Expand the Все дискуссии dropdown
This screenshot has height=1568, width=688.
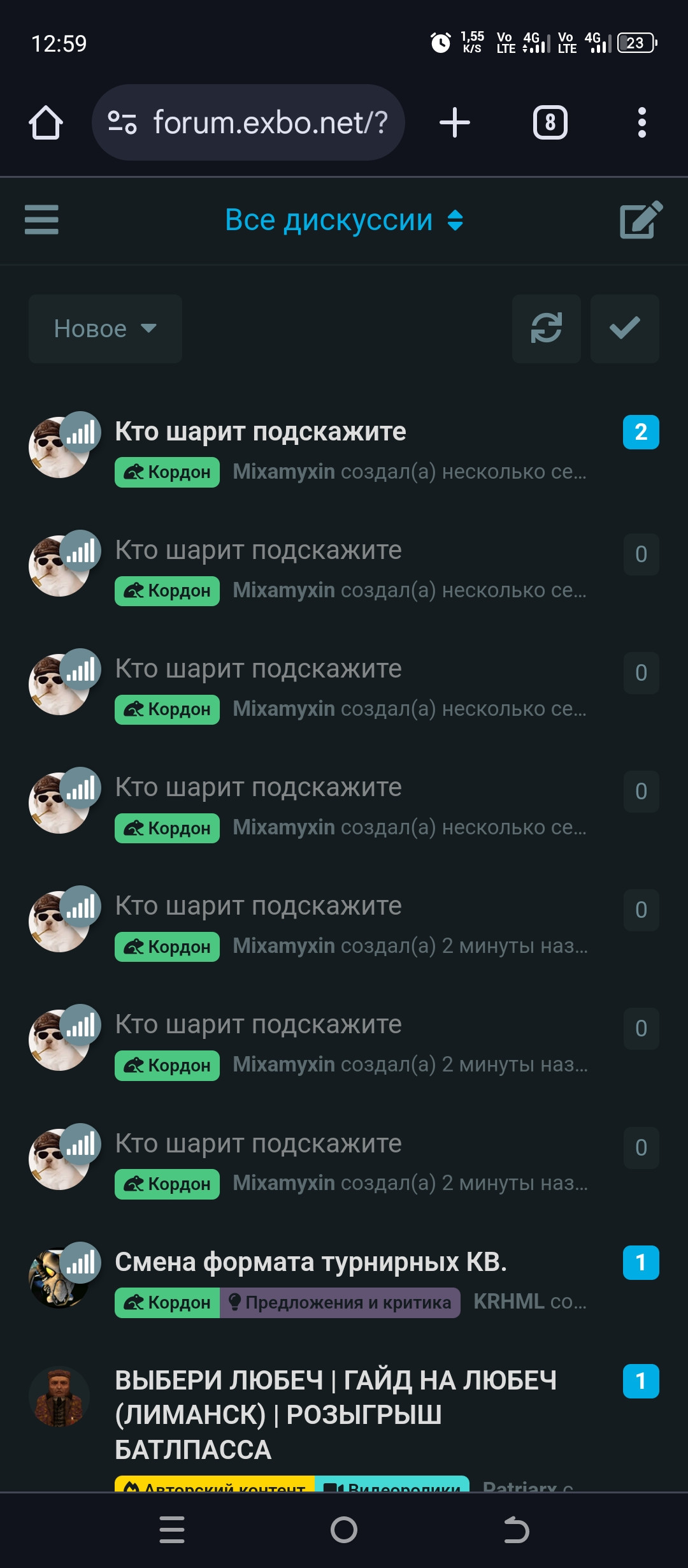click(344, 221)
